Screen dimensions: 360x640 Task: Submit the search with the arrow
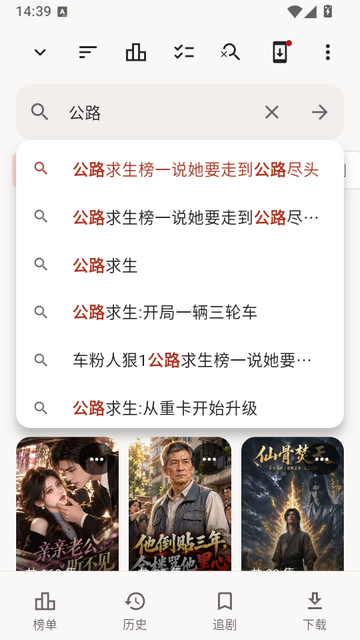click(320, 112)
